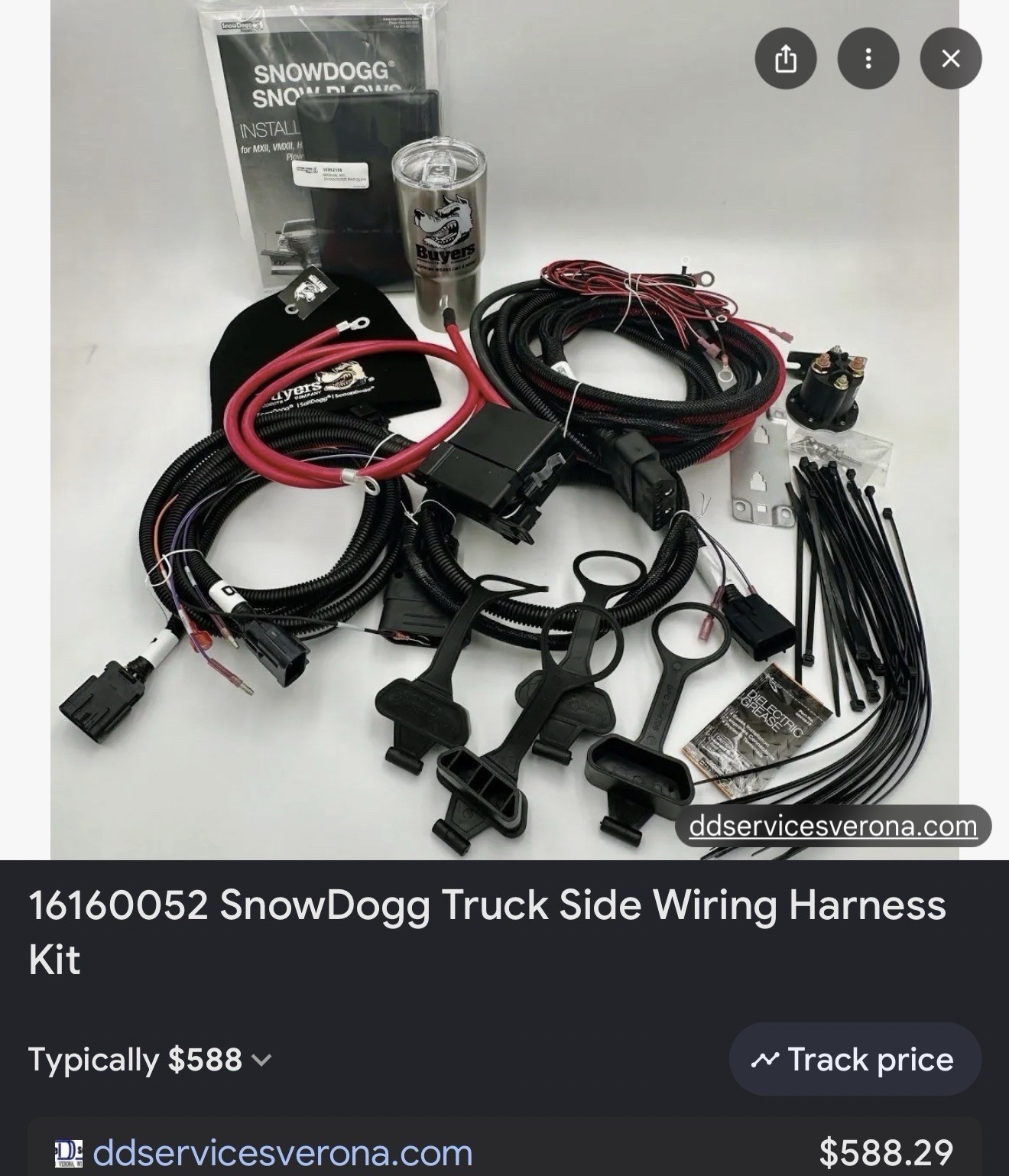
Task: Share this product listing
Action: point(785,59)
